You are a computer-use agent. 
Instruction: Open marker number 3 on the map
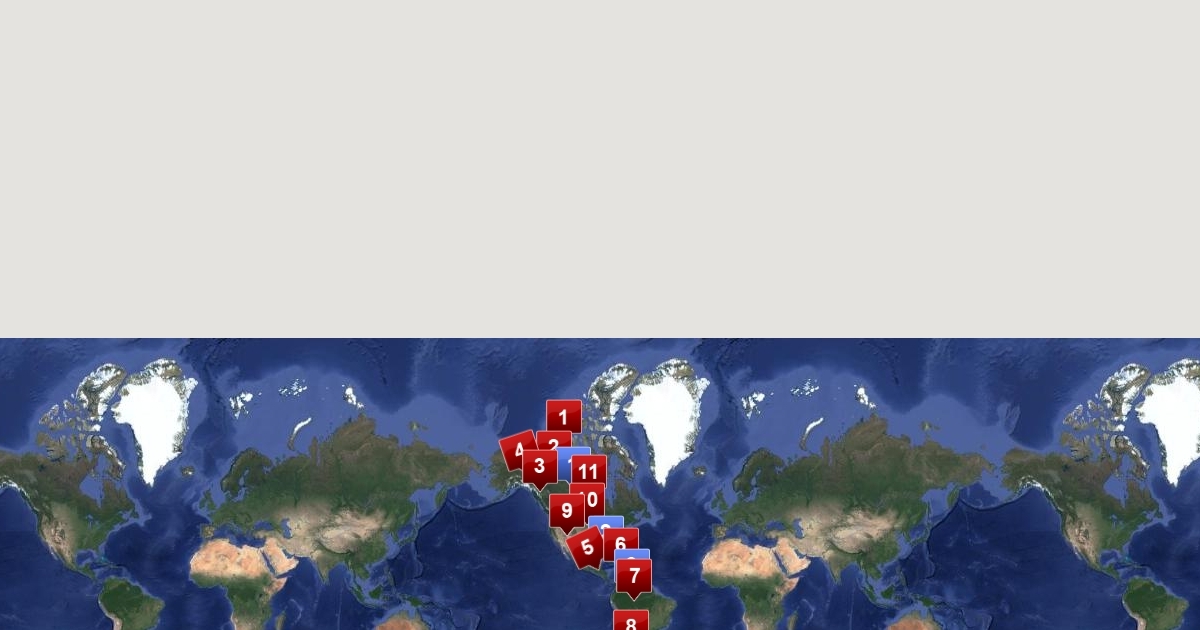(x=540, y=466)
